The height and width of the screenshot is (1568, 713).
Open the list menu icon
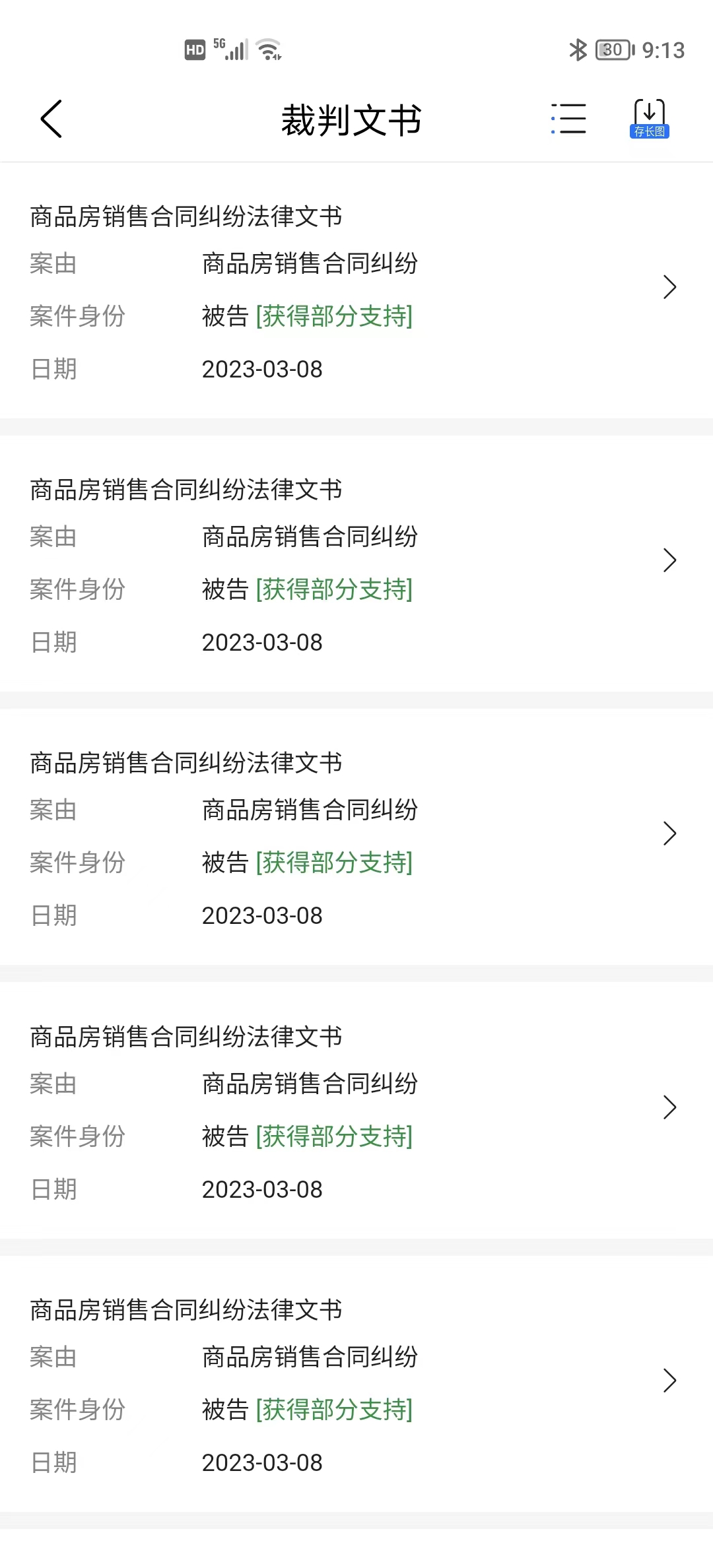click(568, 119)
